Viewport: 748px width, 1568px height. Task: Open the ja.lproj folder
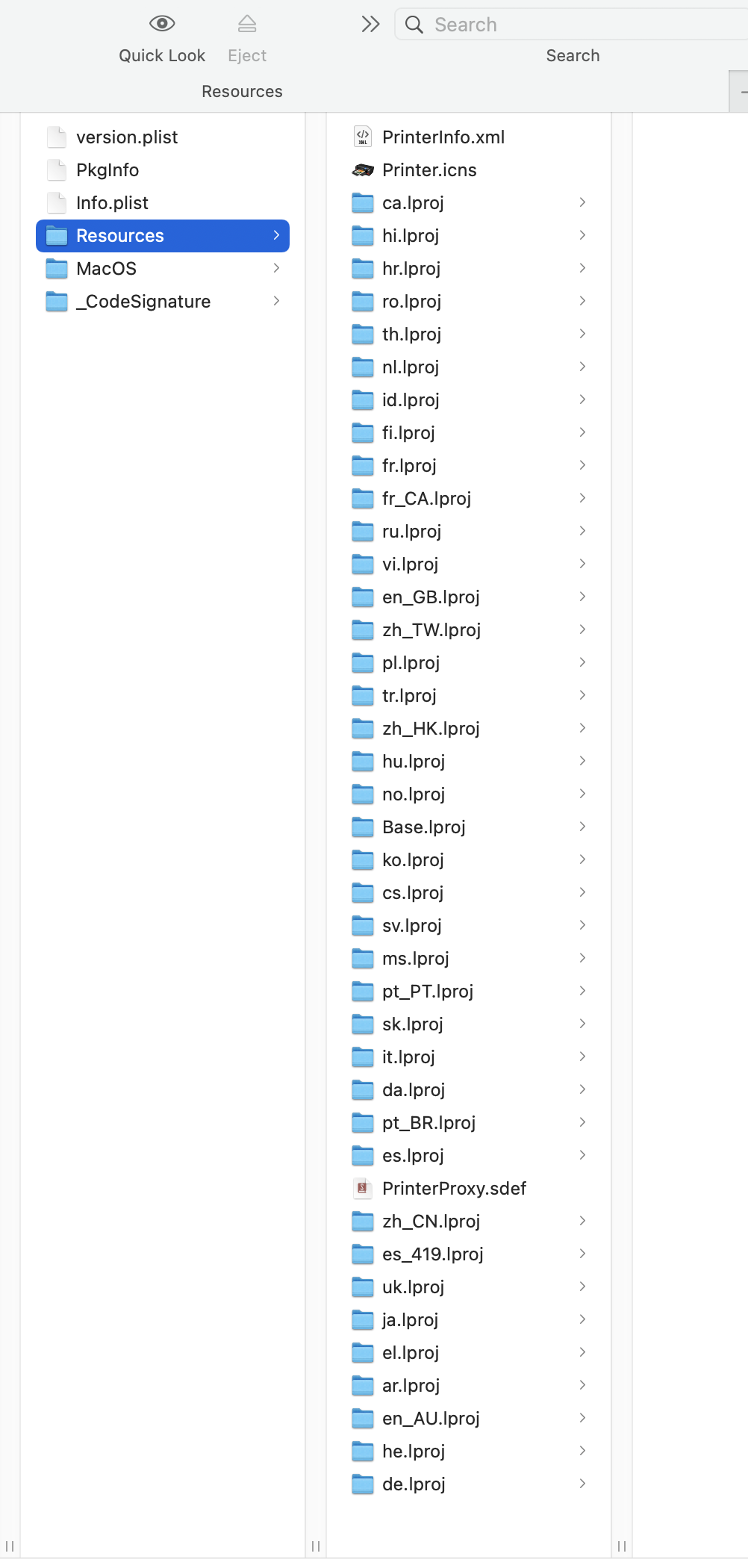[x=410, y=1320]
